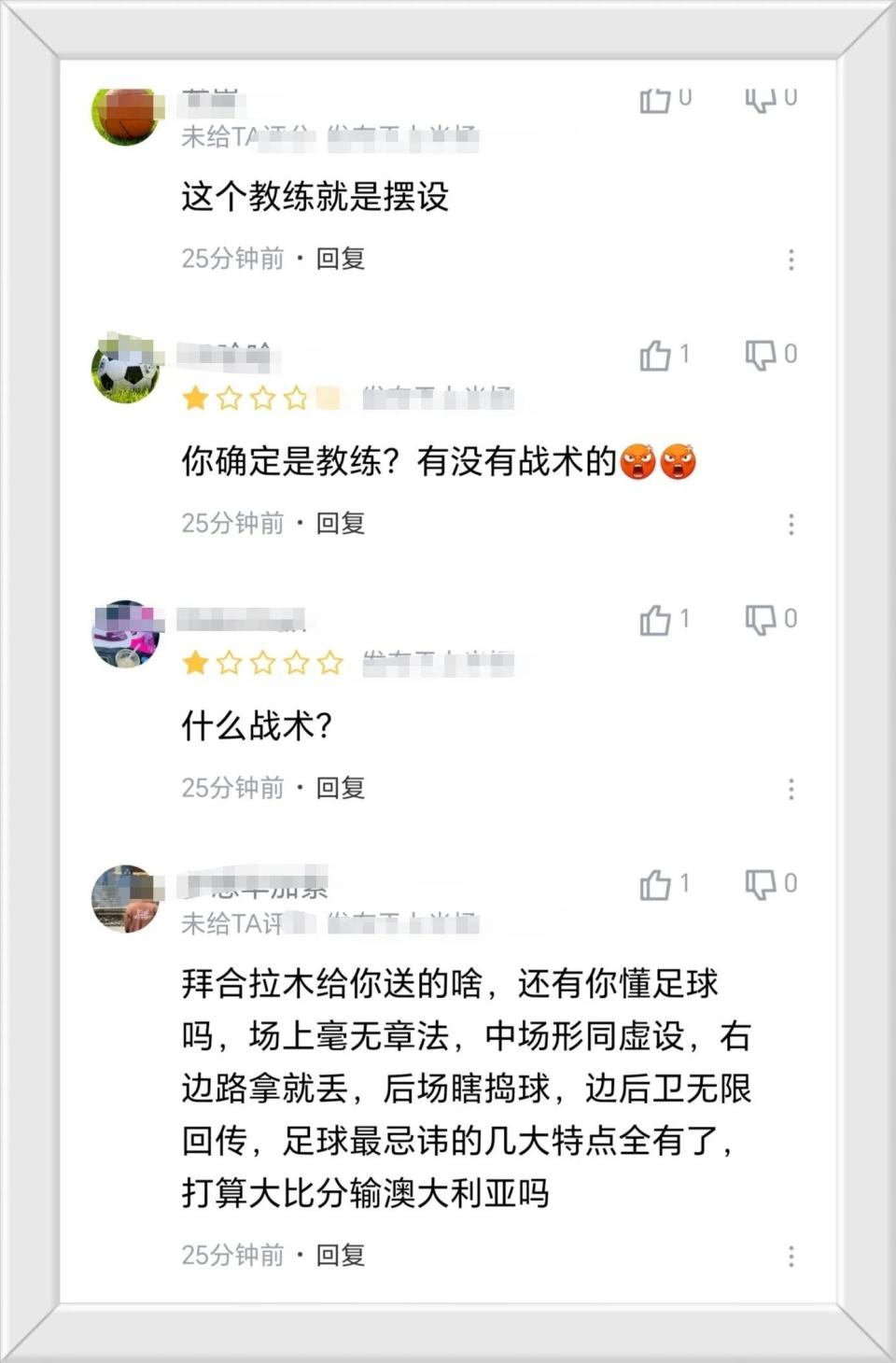
Task: Open the avatar of the "什么战术?" commenter
Action: pyautogui.click(x=125, y=635)
